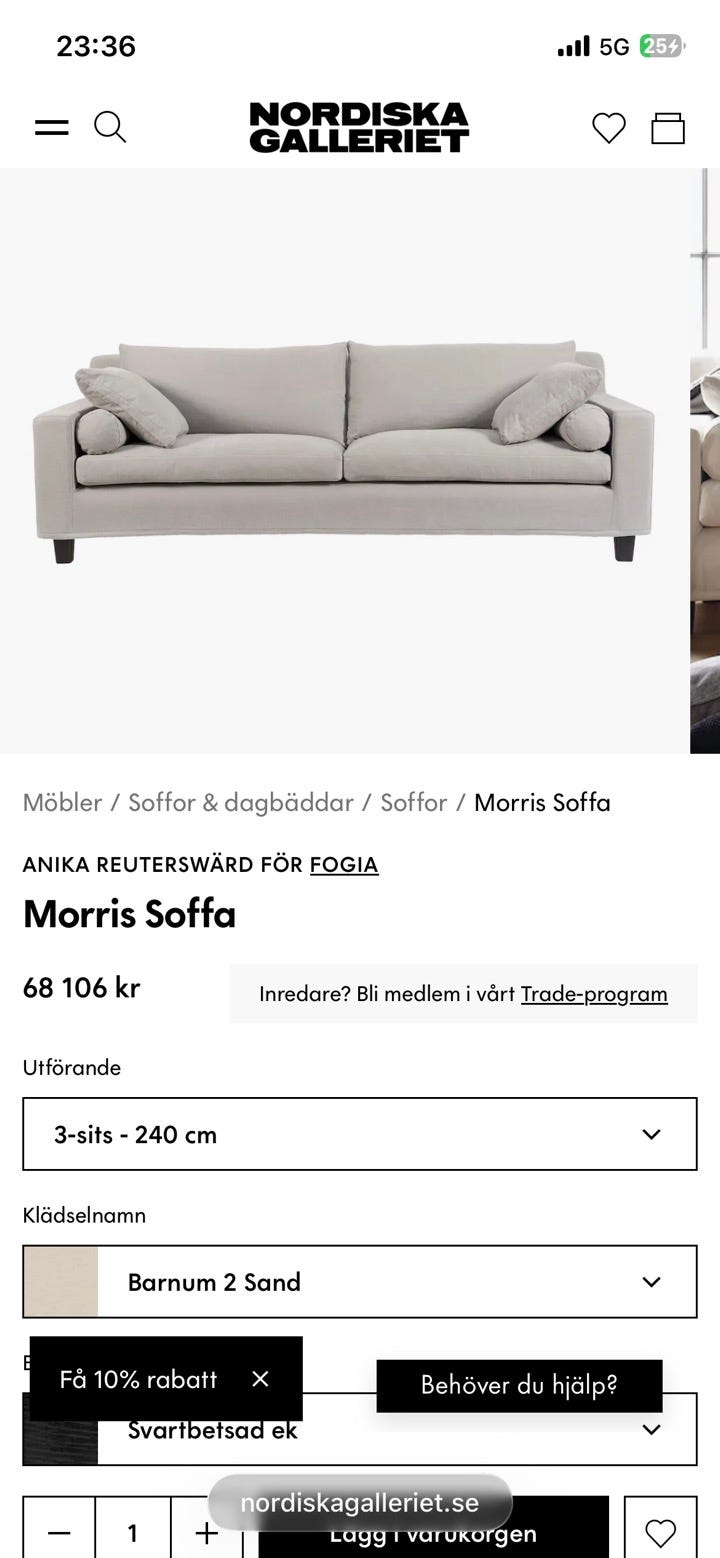
Task: Open the wishlist heart icon in the header
Action: [607, 127]
